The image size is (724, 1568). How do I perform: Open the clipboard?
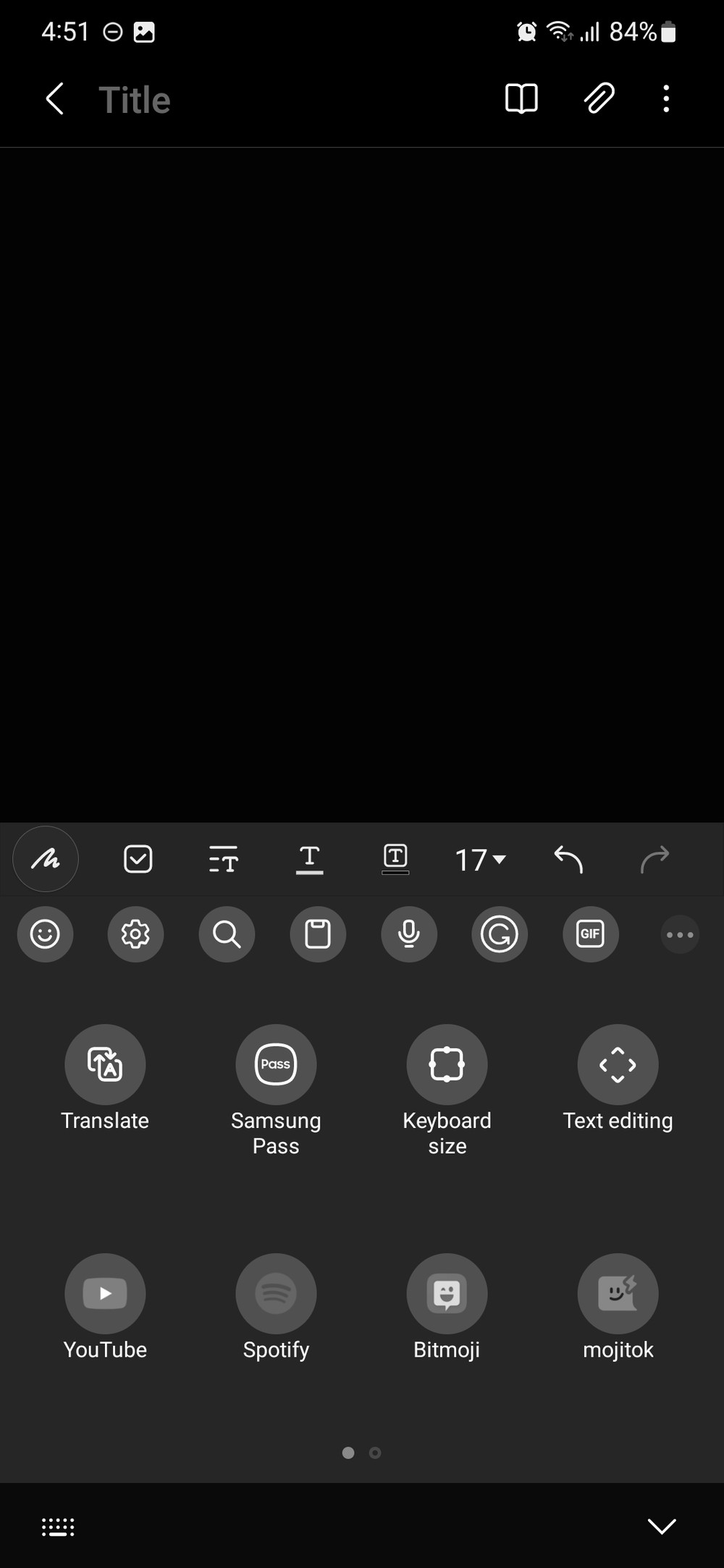(x=318, y=934)
